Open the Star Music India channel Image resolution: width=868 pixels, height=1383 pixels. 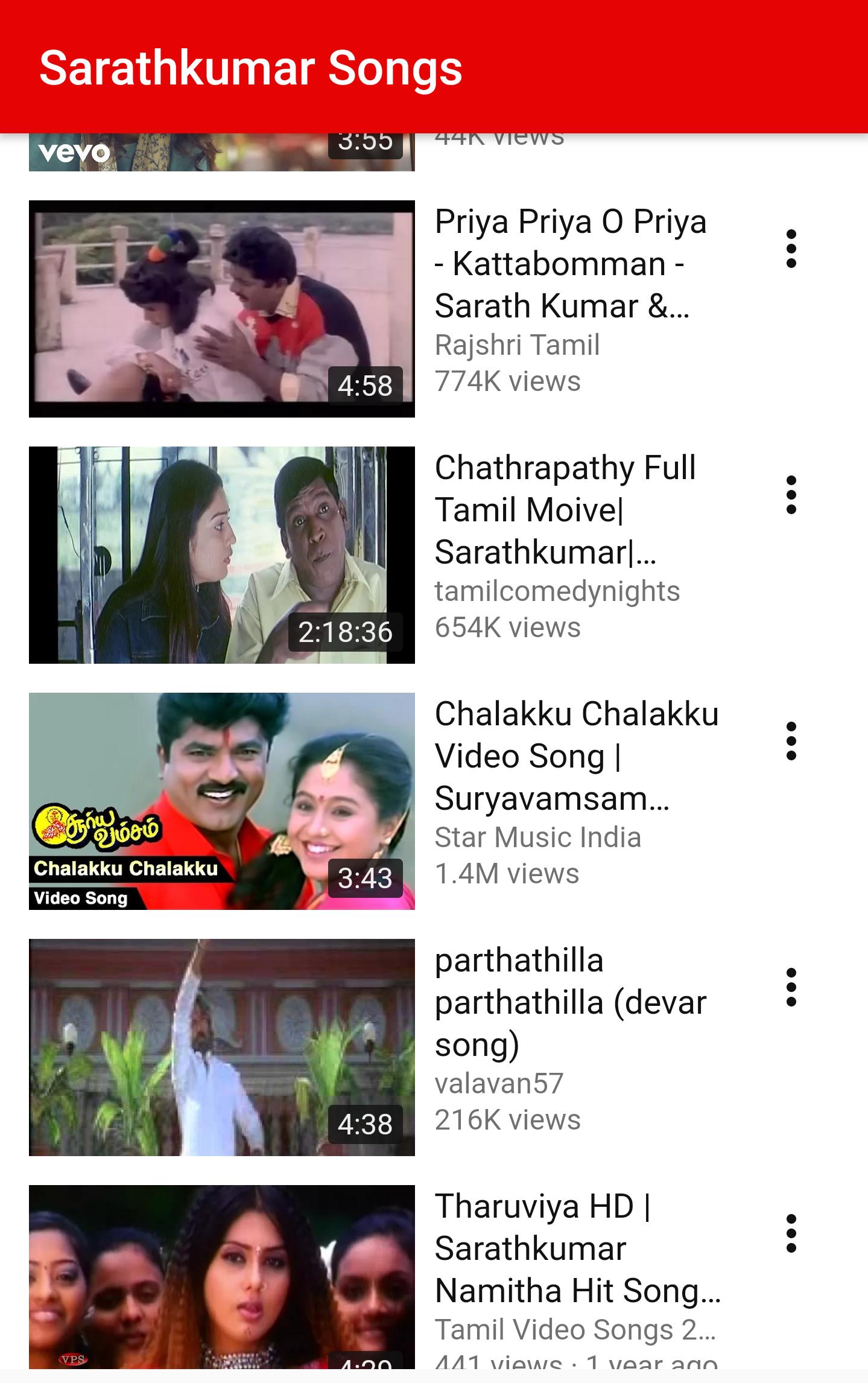click(537, 836)
